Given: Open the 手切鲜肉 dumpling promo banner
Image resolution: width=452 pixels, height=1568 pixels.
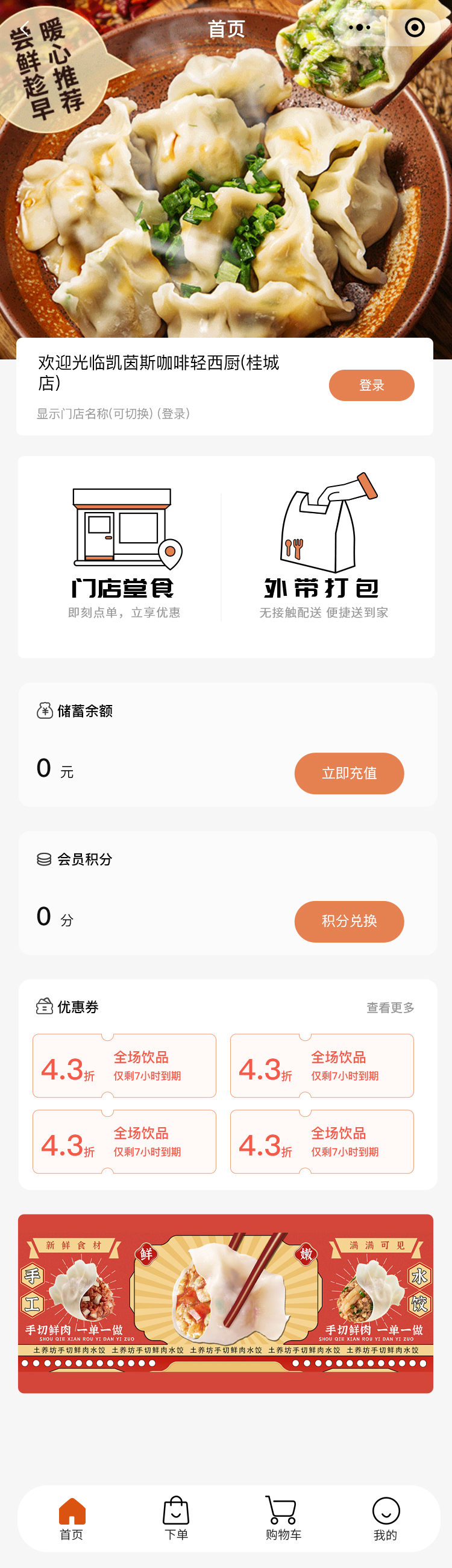Looking at the screenshot, I should (x=225, y=1303).
